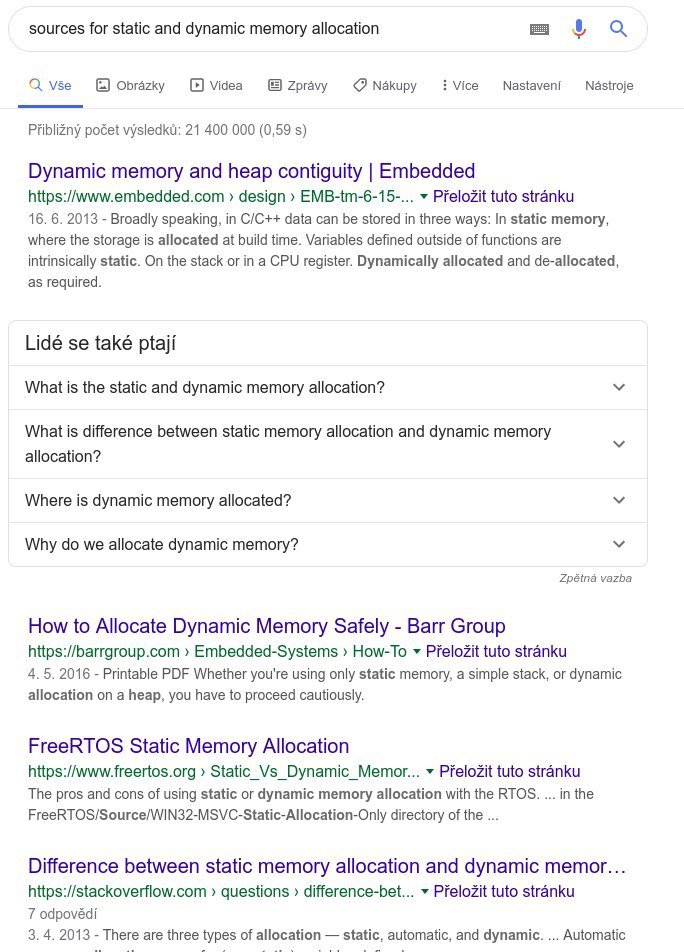Tap the search query text field

(x=267, y=29)
